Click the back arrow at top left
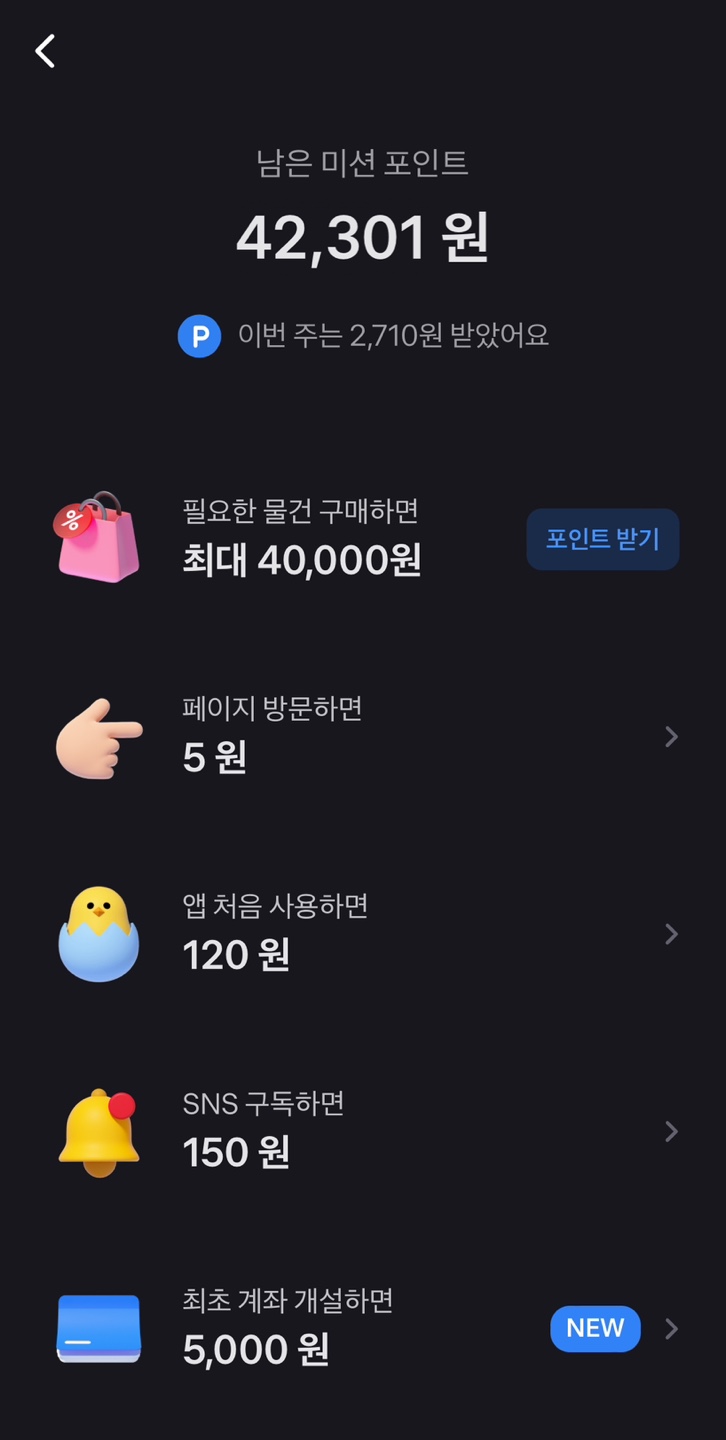The height and width of the screenshot is (1440, 726). (x=44, y=51)
